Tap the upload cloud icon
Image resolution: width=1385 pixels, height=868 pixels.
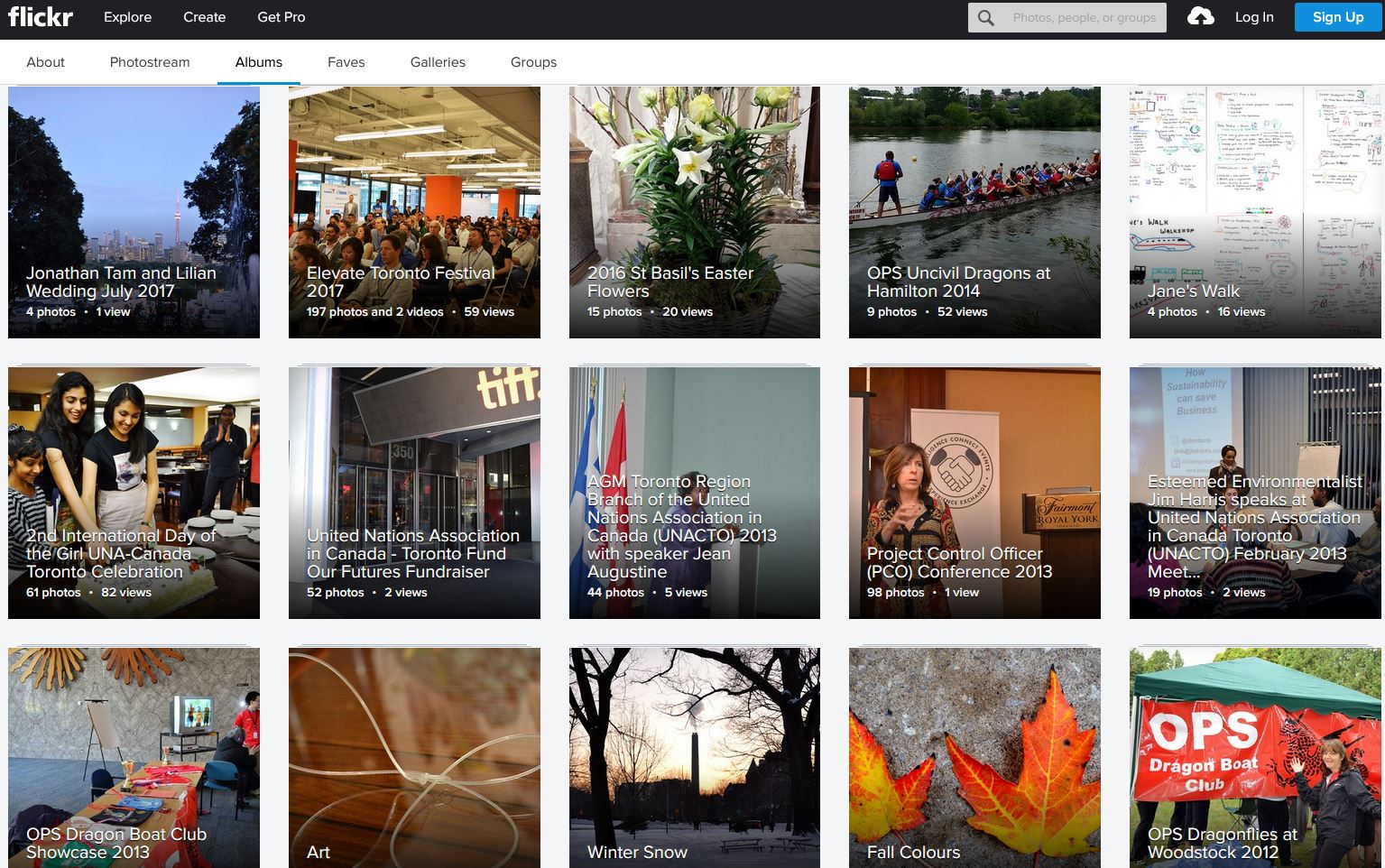point(1200,17)
